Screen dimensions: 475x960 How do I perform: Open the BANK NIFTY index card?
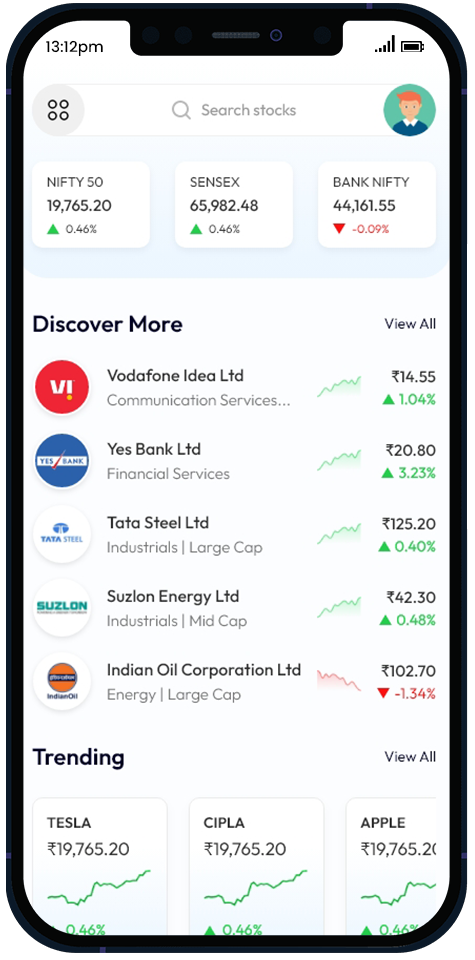pyautogui.click(x=377, y=204)
